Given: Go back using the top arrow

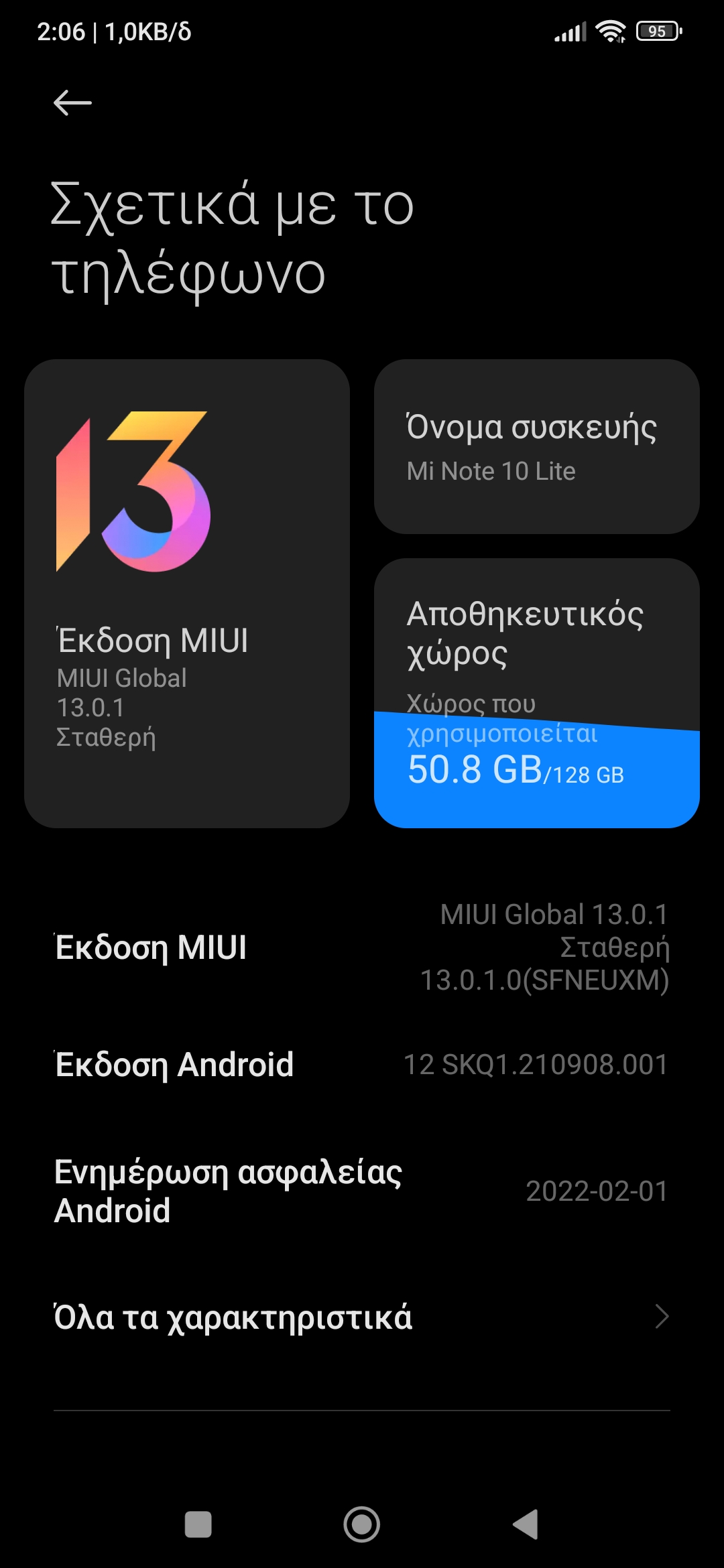Looking at the screenshot, I should (x=72, y=103).
